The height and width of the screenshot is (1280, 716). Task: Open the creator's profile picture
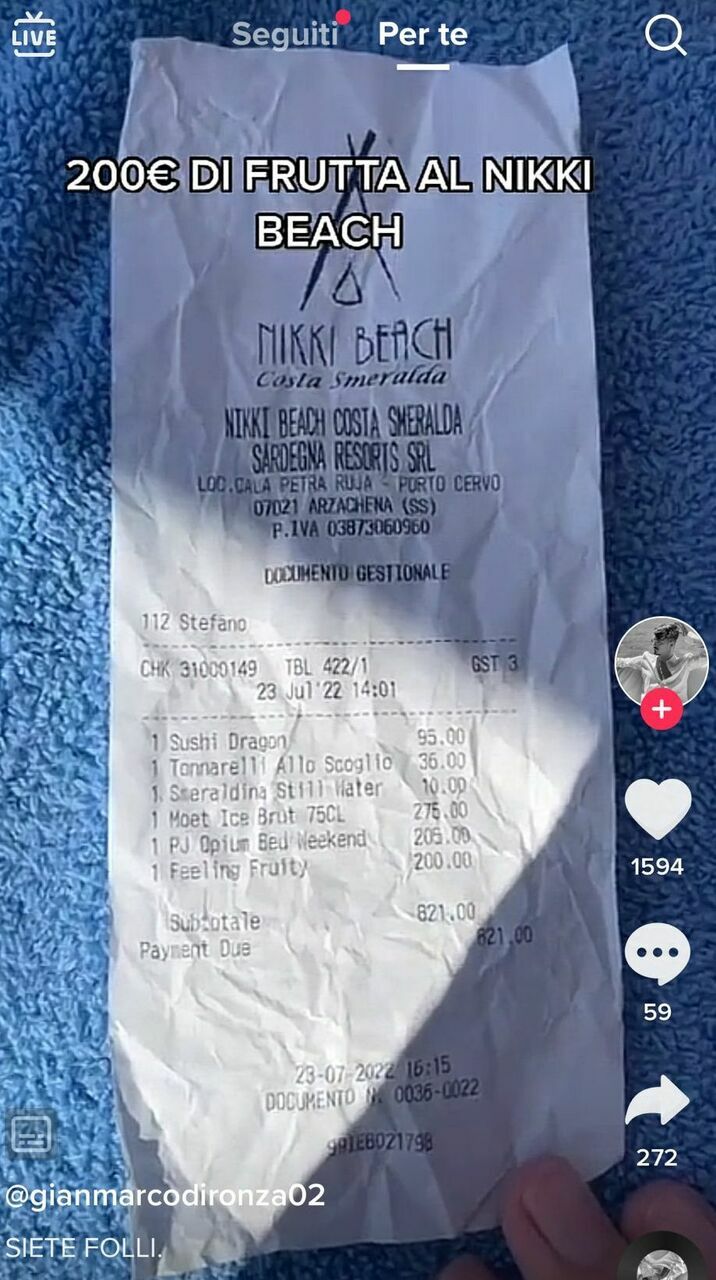[660, 660]
